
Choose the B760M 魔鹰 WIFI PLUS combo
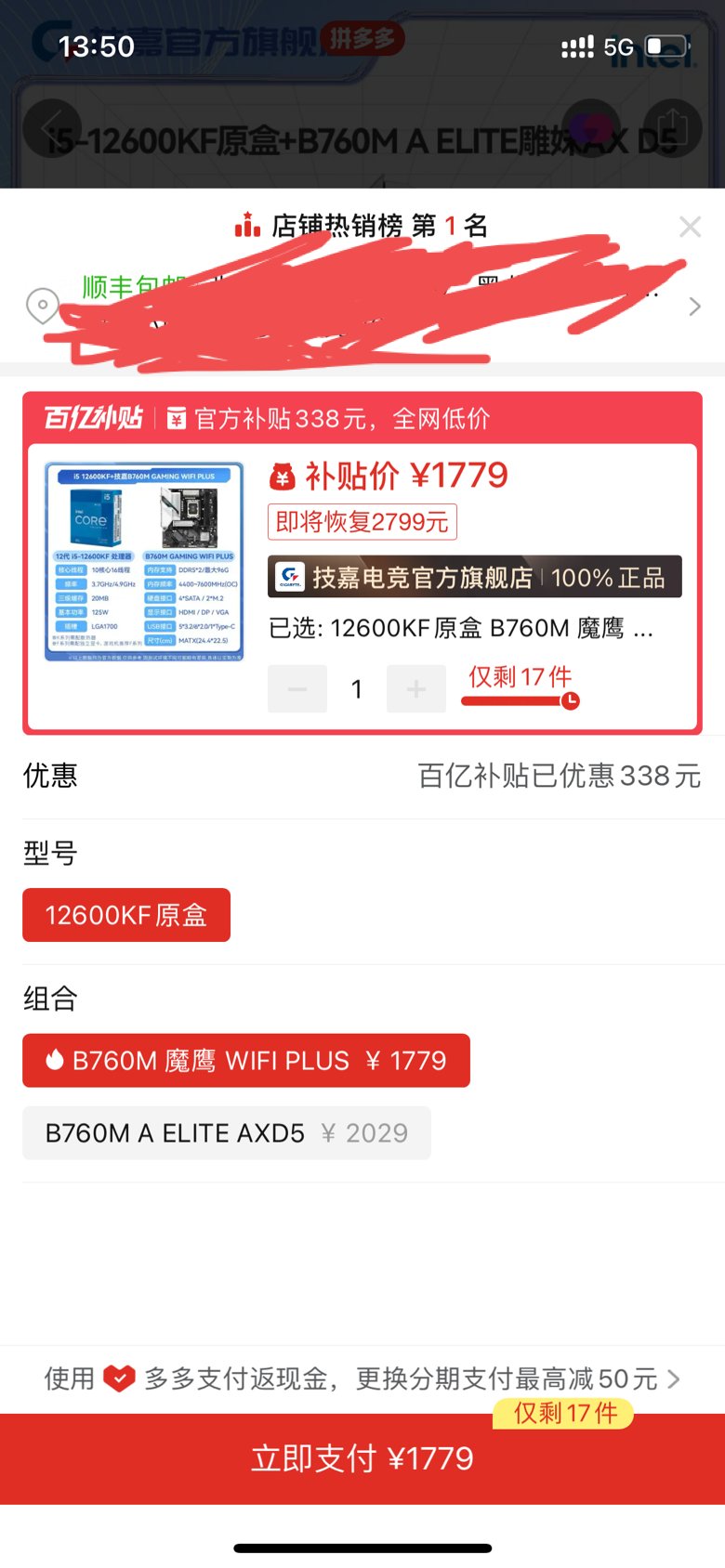246,1060
